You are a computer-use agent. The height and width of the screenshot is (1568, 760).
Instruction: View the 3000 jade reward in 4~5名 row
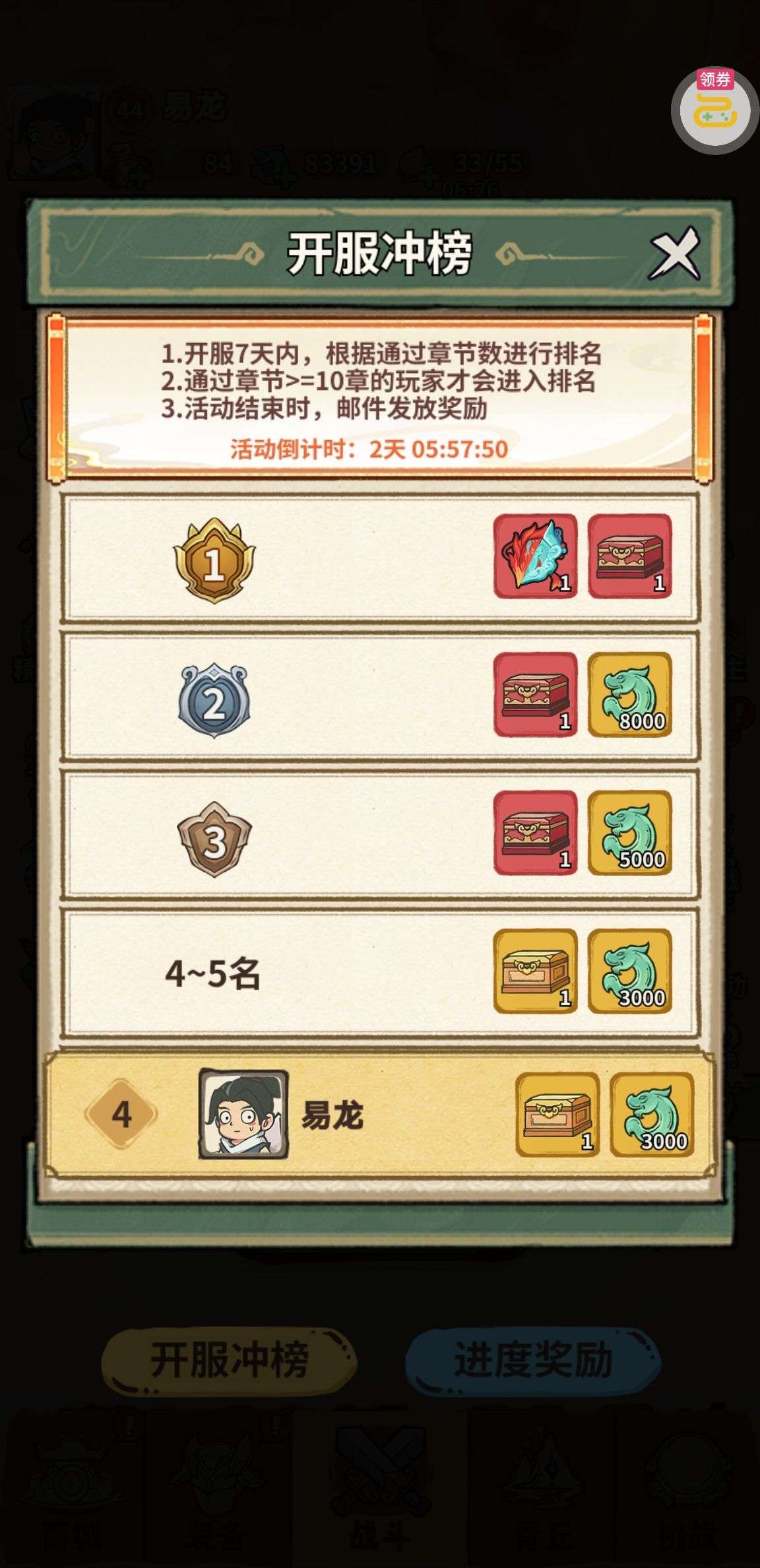click(629, 971)
